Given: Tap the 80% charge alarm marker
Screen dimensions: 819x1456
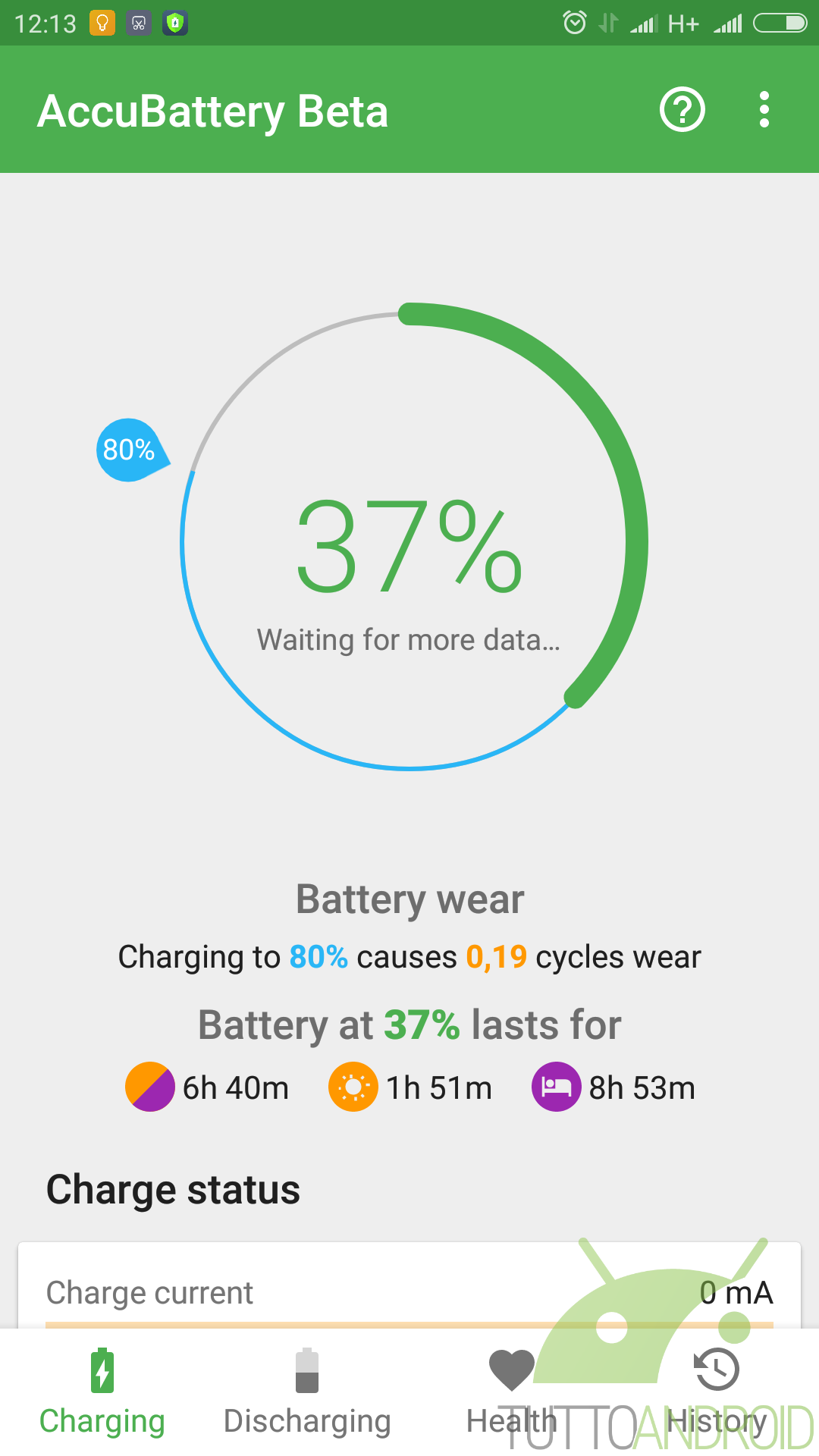Looking at the screenshot, I should pos(131,450).
